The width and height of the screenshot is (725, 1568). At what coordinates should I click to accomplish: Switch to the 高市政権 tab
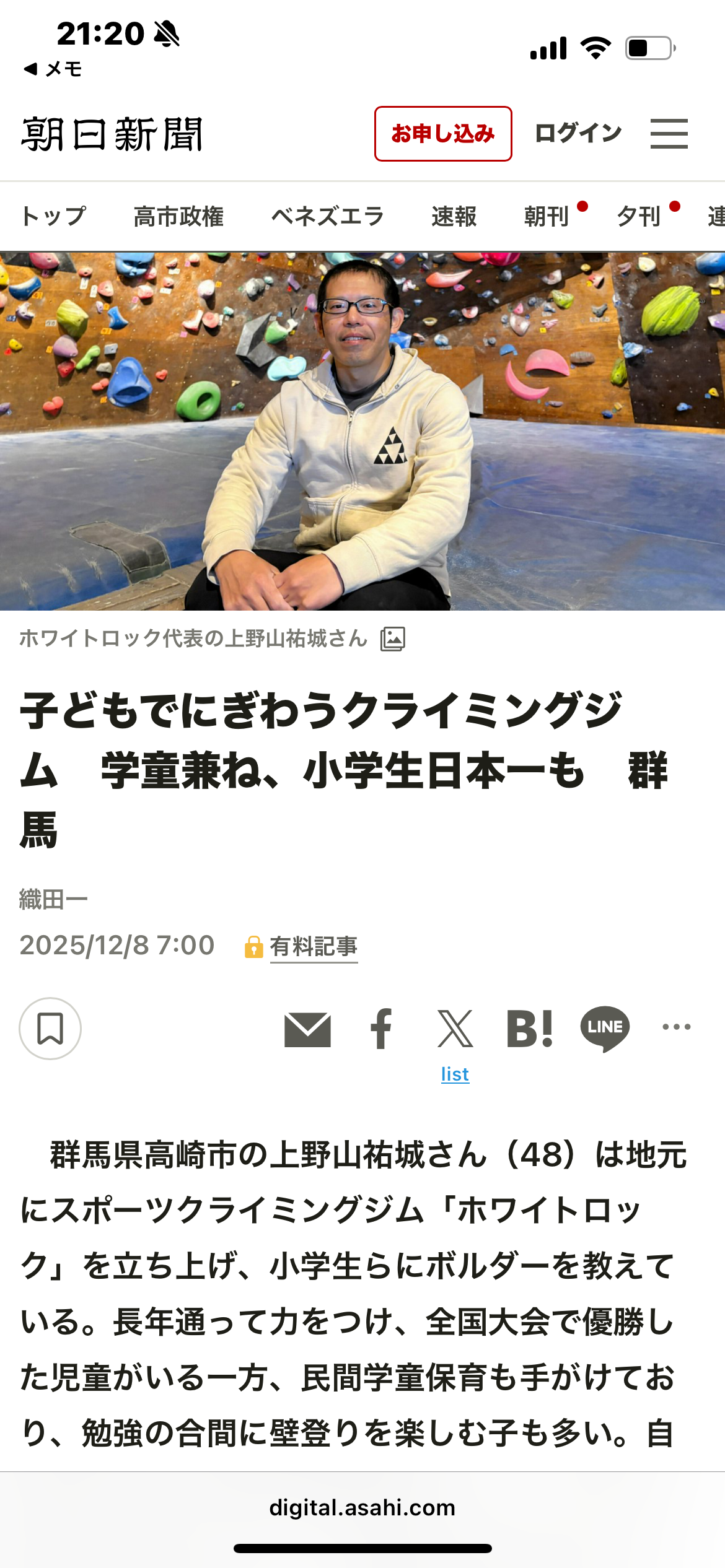coord(178,216)
